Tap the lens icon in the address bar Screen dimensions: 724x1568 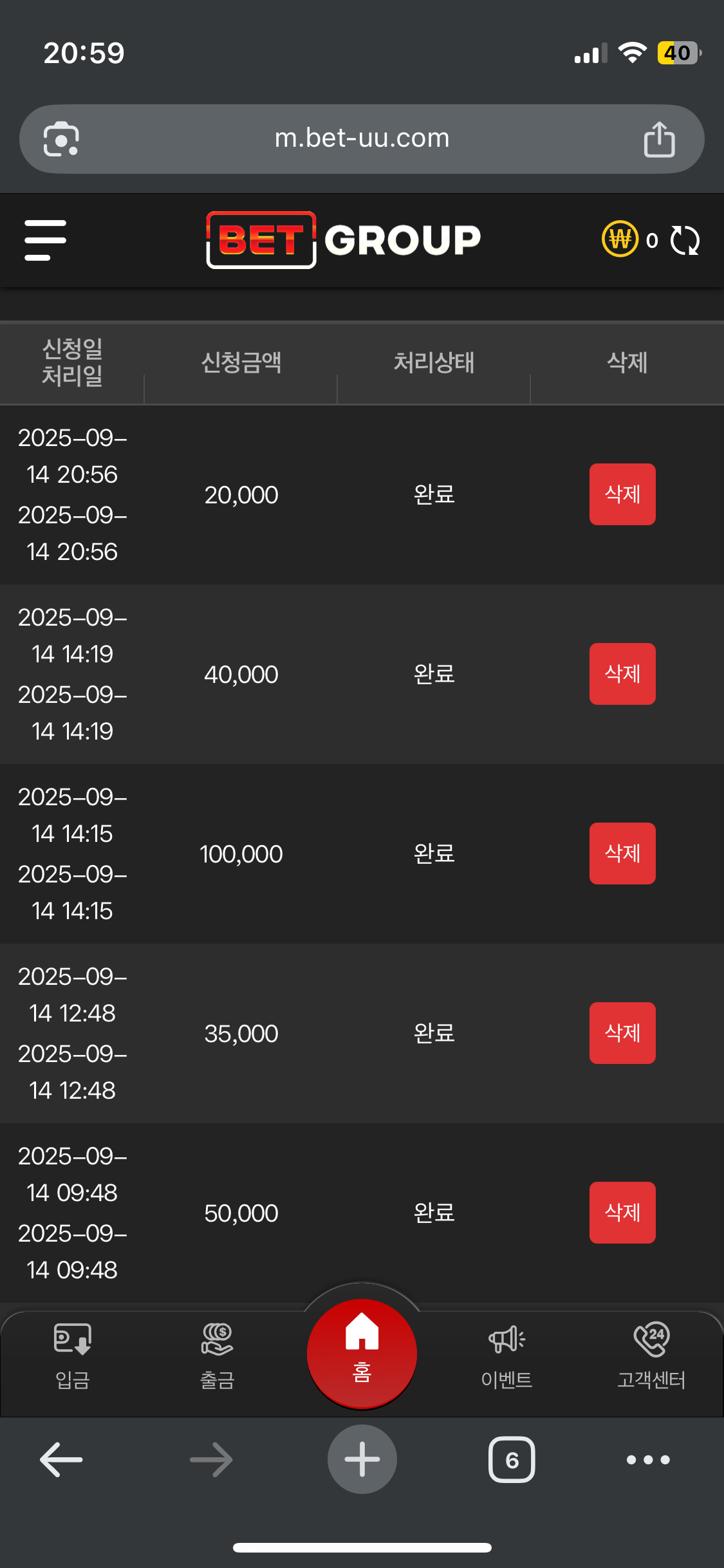pyautogui.click(x=61, y=139)
